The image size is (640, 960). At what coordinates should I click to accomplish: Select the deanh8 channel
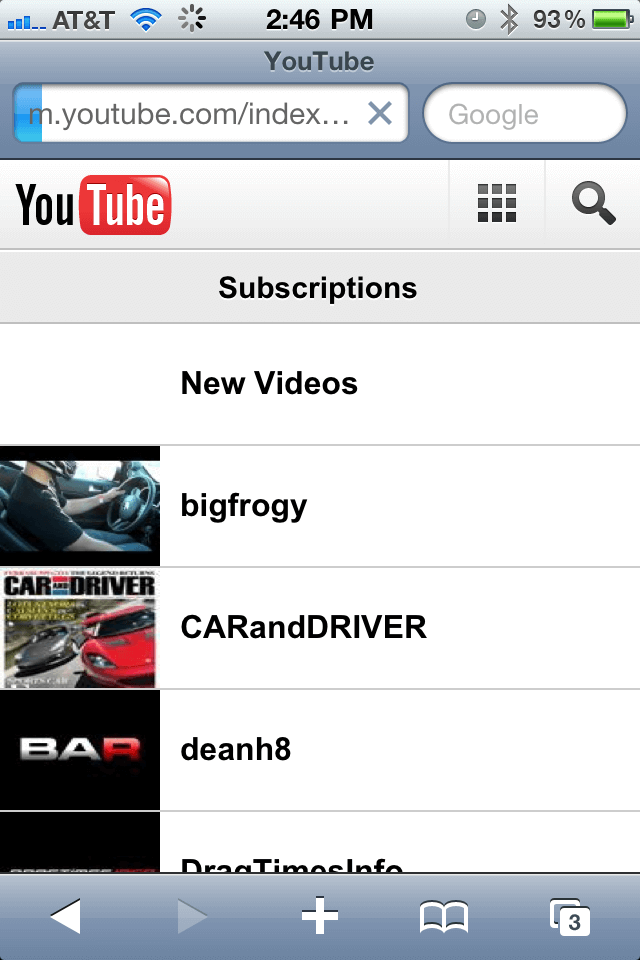(320, 750)
